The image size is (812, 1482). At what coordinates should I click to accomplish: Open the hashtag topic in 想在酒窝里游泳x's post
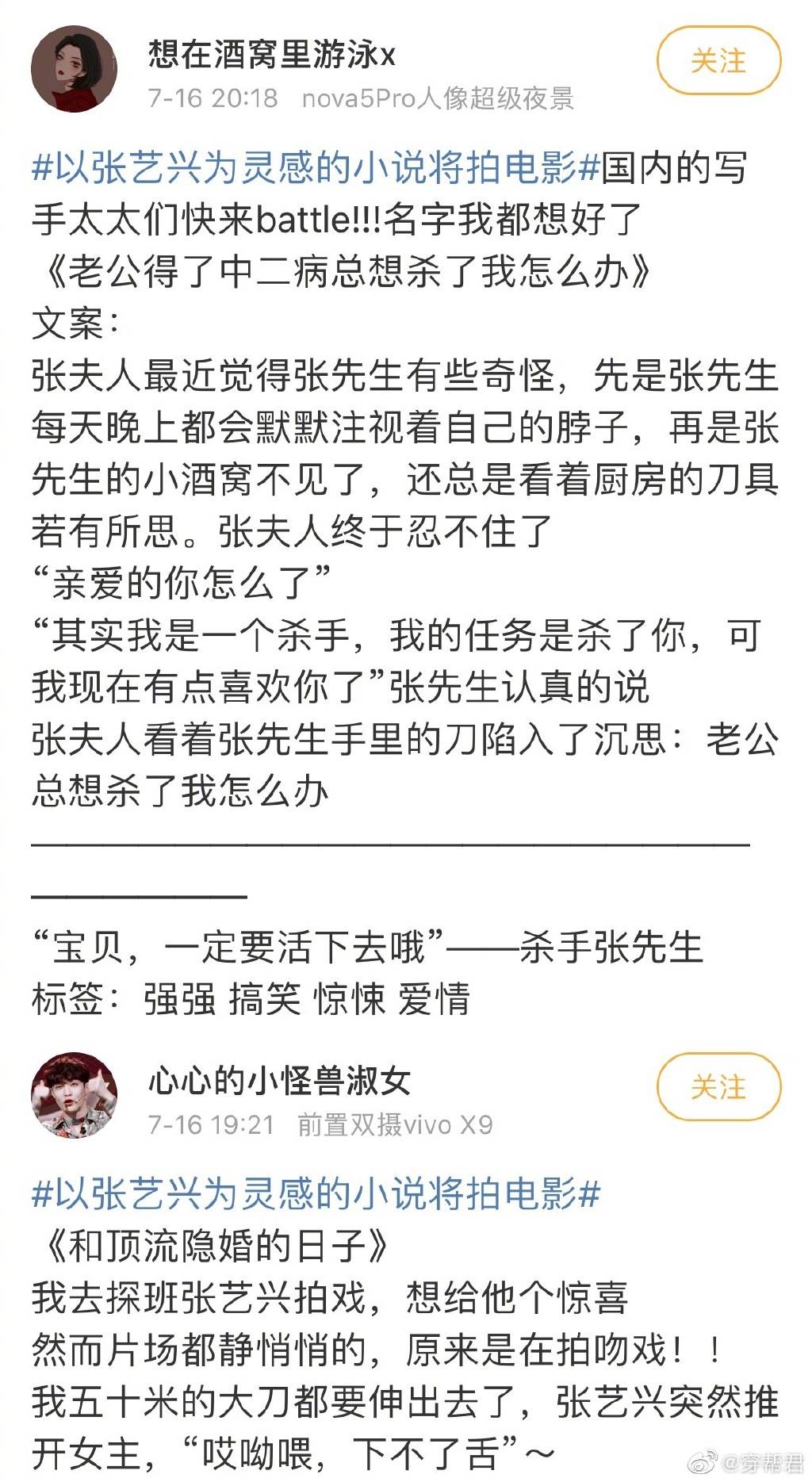(x=316, y=168)
